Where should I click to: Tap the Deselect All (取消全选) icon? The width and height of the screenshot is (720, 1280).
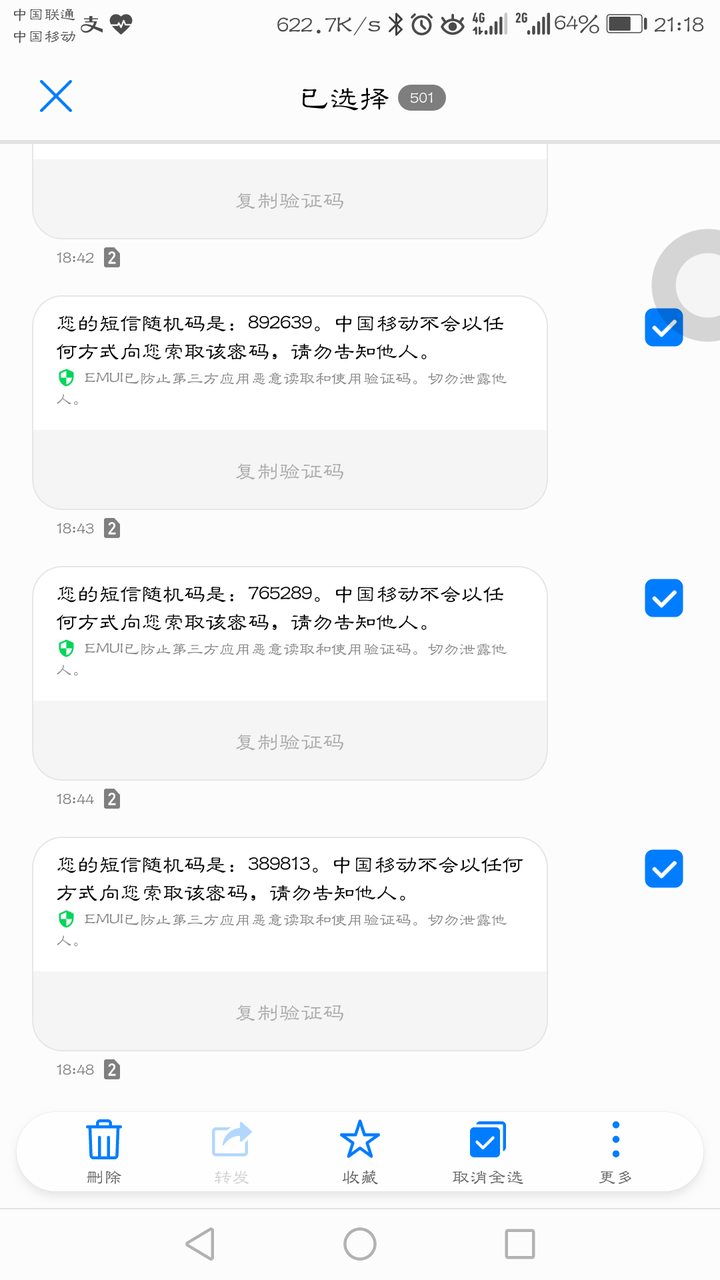pyautogui.click(x=487, y=1139)
